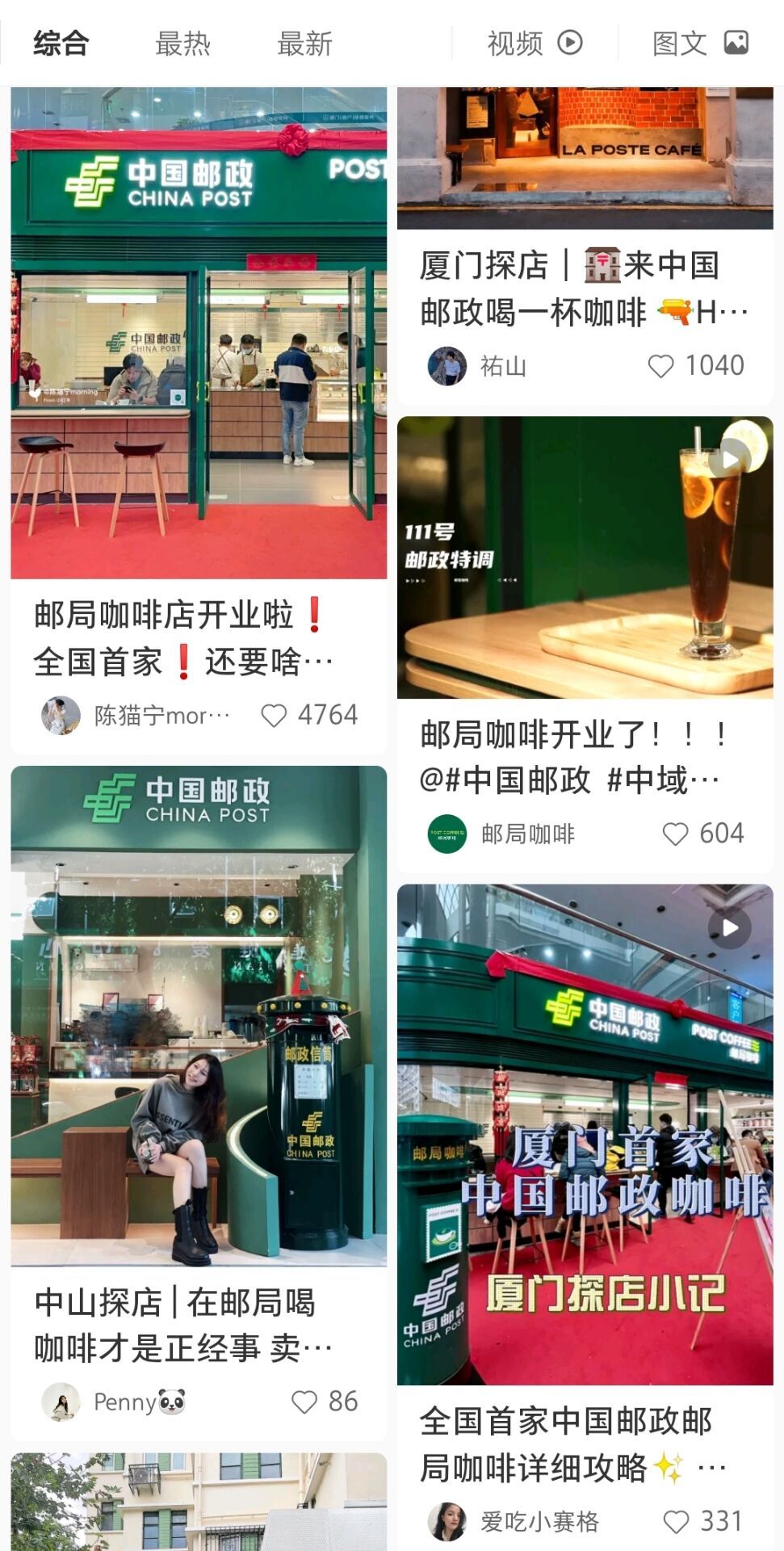
Task: View 陈猫宁's profile avatar
Action: [x=61, y=716]
